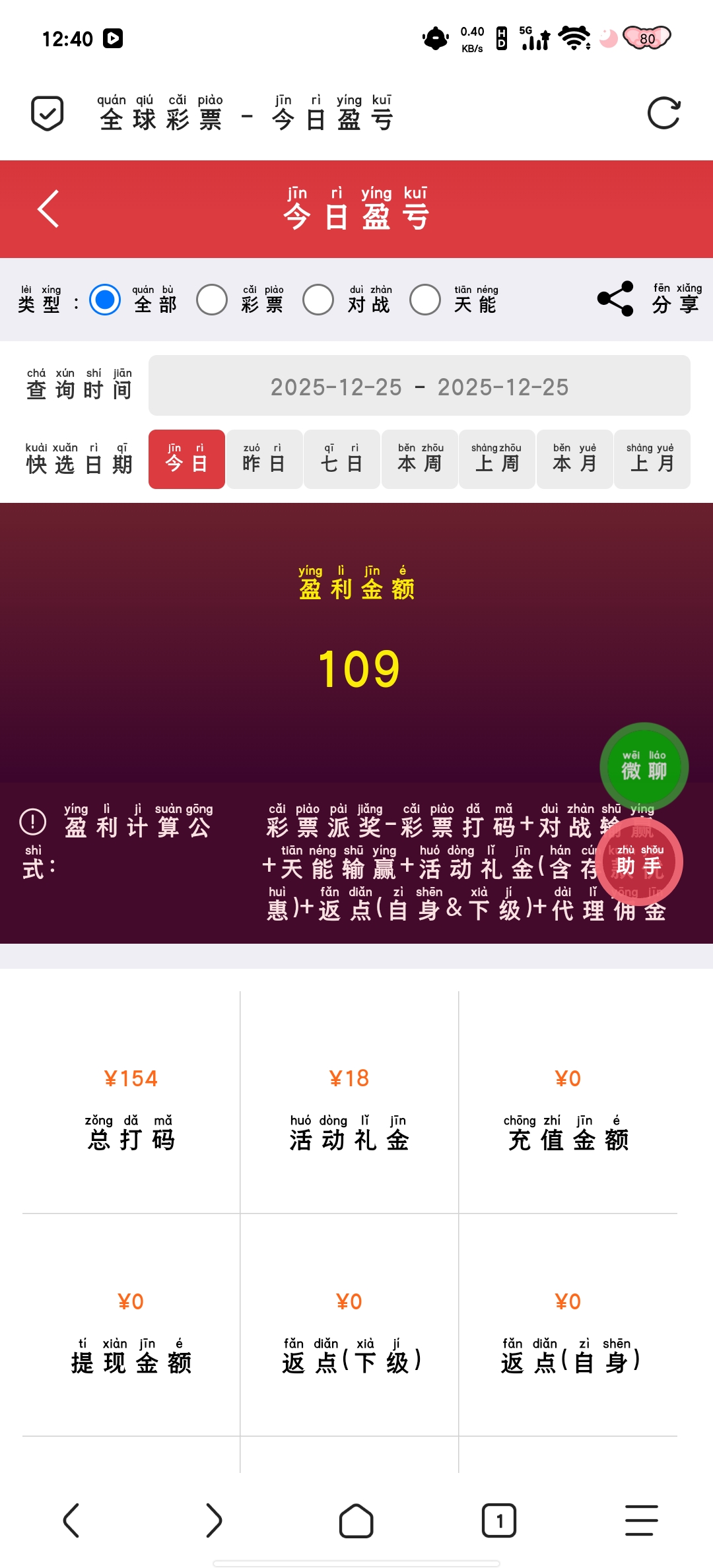Choose 昨日 quick date
Screen dimensions: 713x1568
(x=264, y=459)
